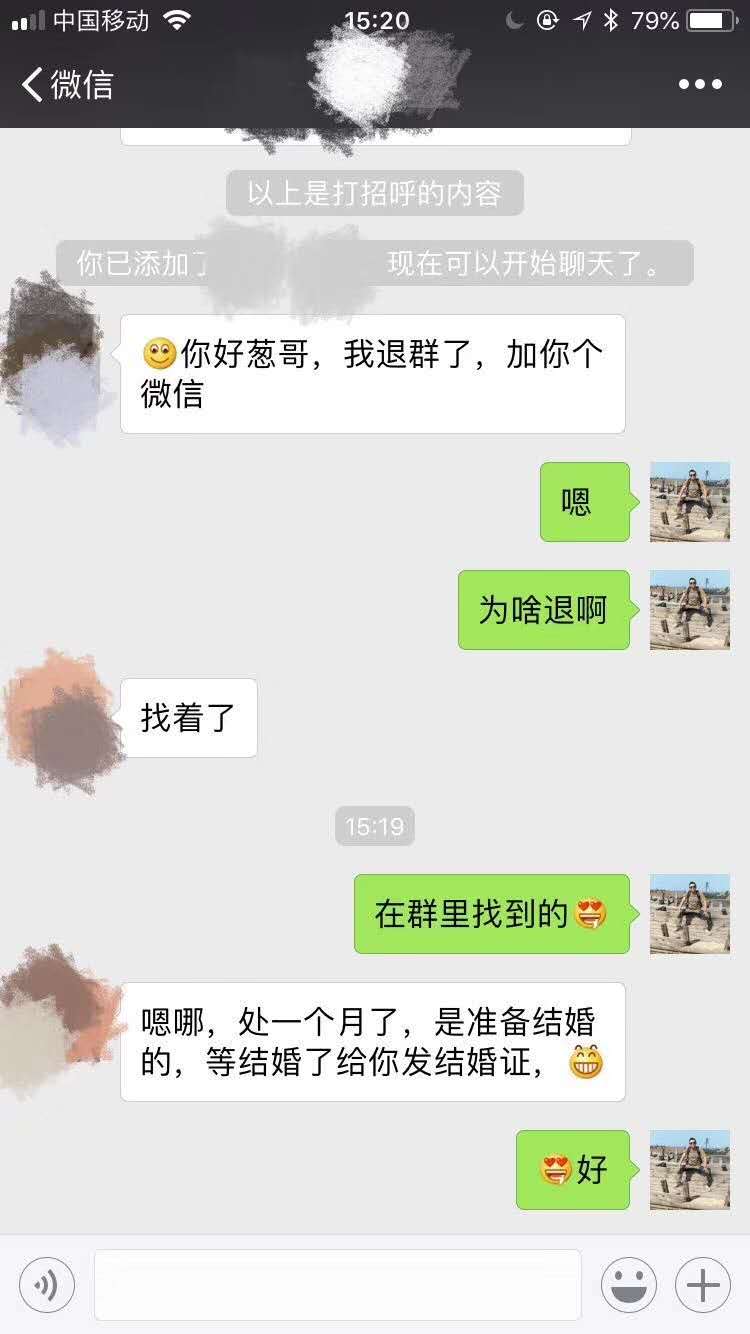Viewport: 750px width, 1334px height.
Task: Open sender's avatar next to 为啥退啊
Action: [x=689, y=609]
